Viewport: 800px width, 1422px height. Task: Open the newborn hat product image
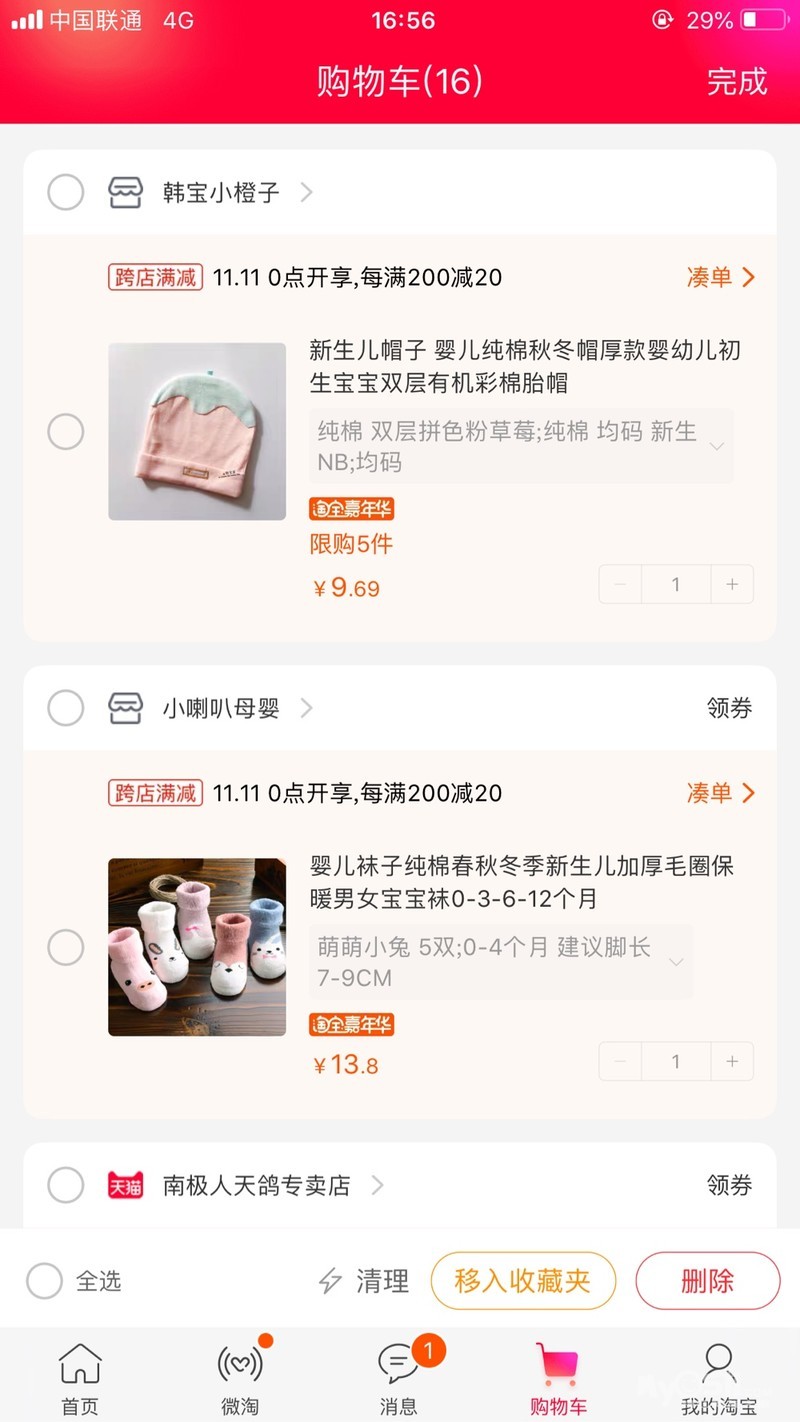[x=197, y=431]
